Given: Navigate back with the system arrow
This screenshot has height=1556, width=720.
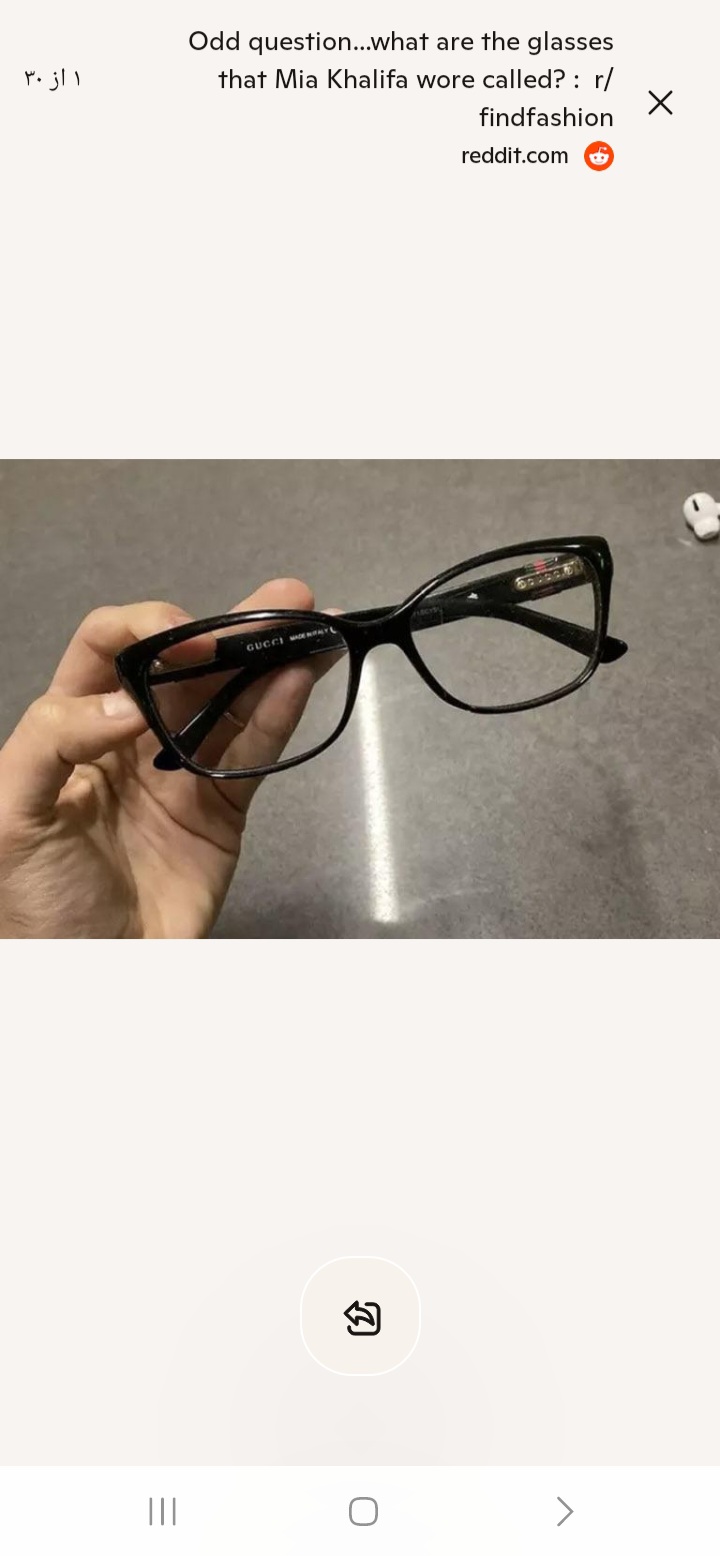Looking at the screenshot, I should tap(565, 1511).
